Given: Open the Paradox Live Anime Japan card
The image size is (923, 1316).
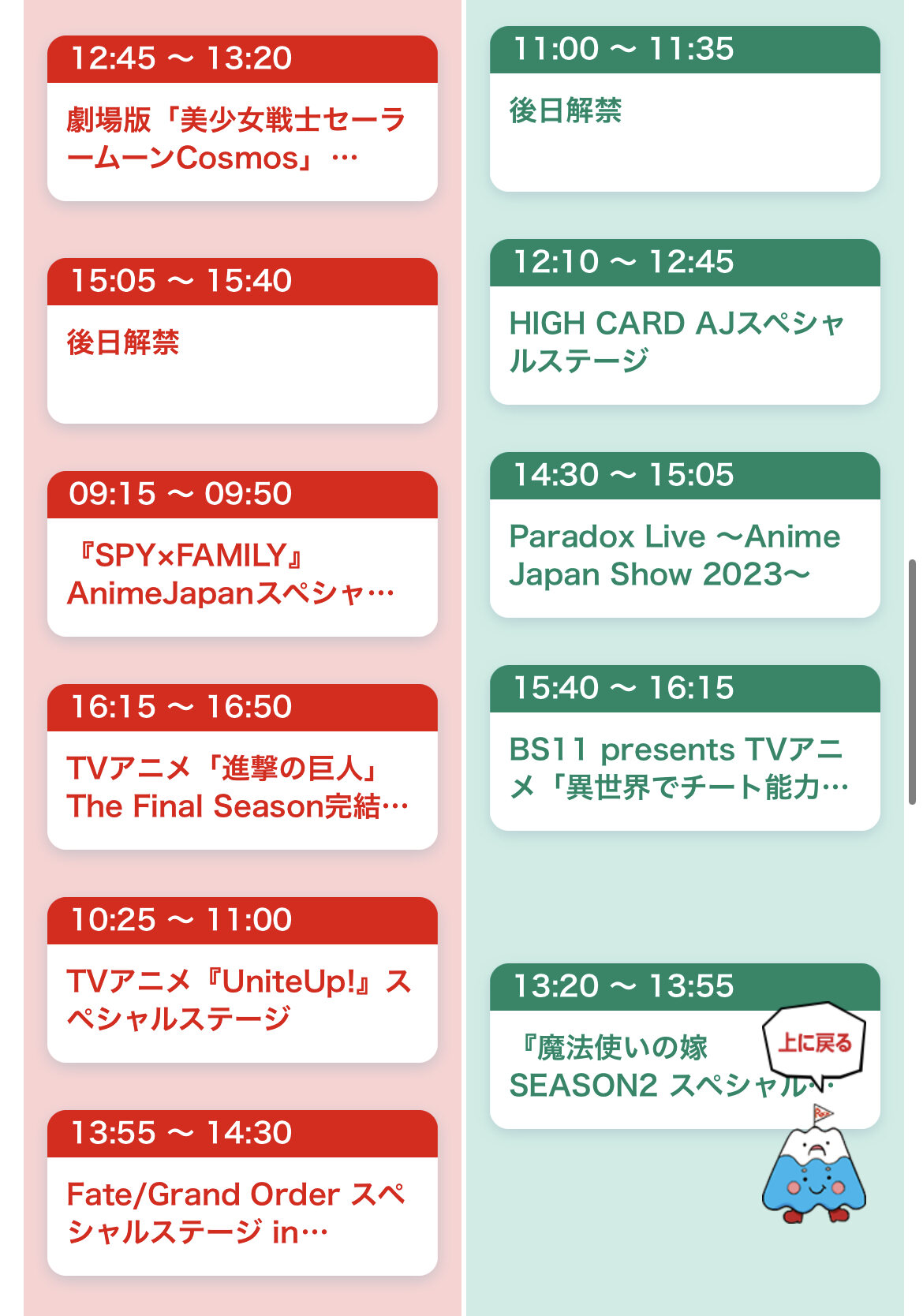Looking at the screenshot, I should click(x=685, y=535).
